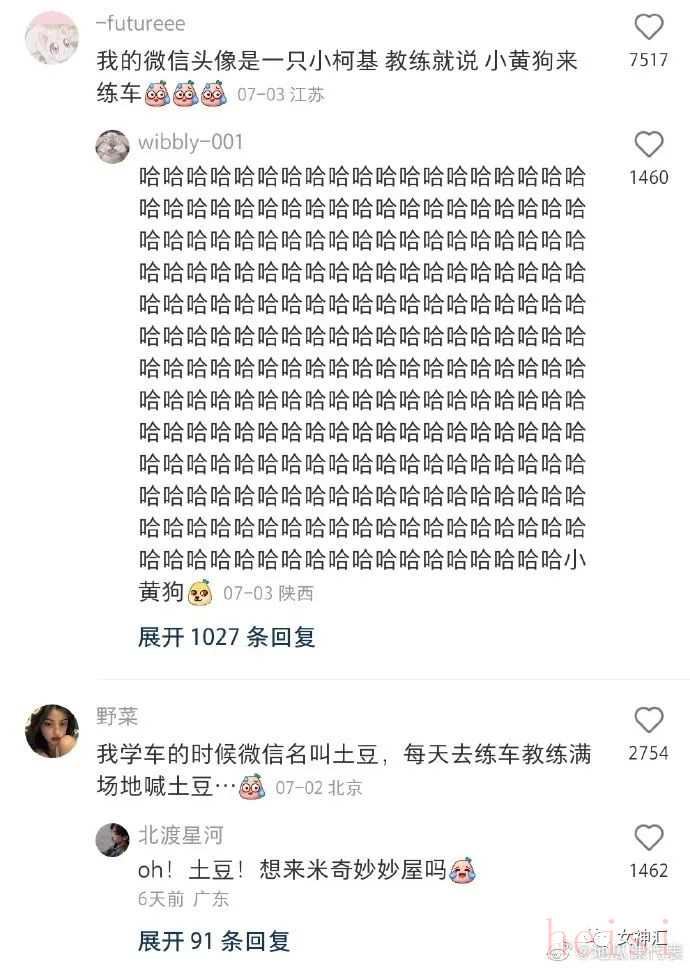Open wibbly-001's profile avatar
The height and width of the screenshot is (968, 690).
pyautogui.click(x=112, y=146)
